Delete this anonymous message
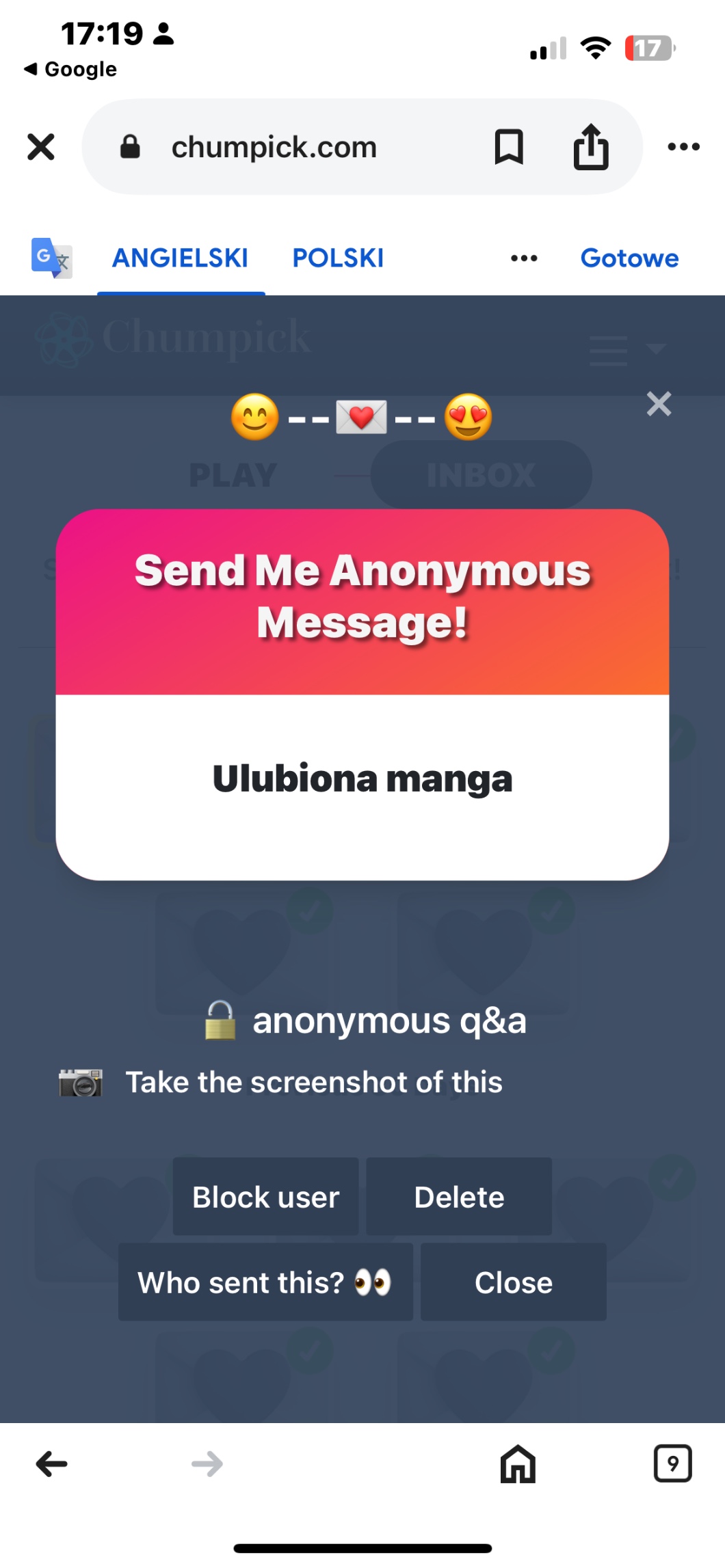The height and width of the screenshot is (1568, 725). tap(459, 1197)
